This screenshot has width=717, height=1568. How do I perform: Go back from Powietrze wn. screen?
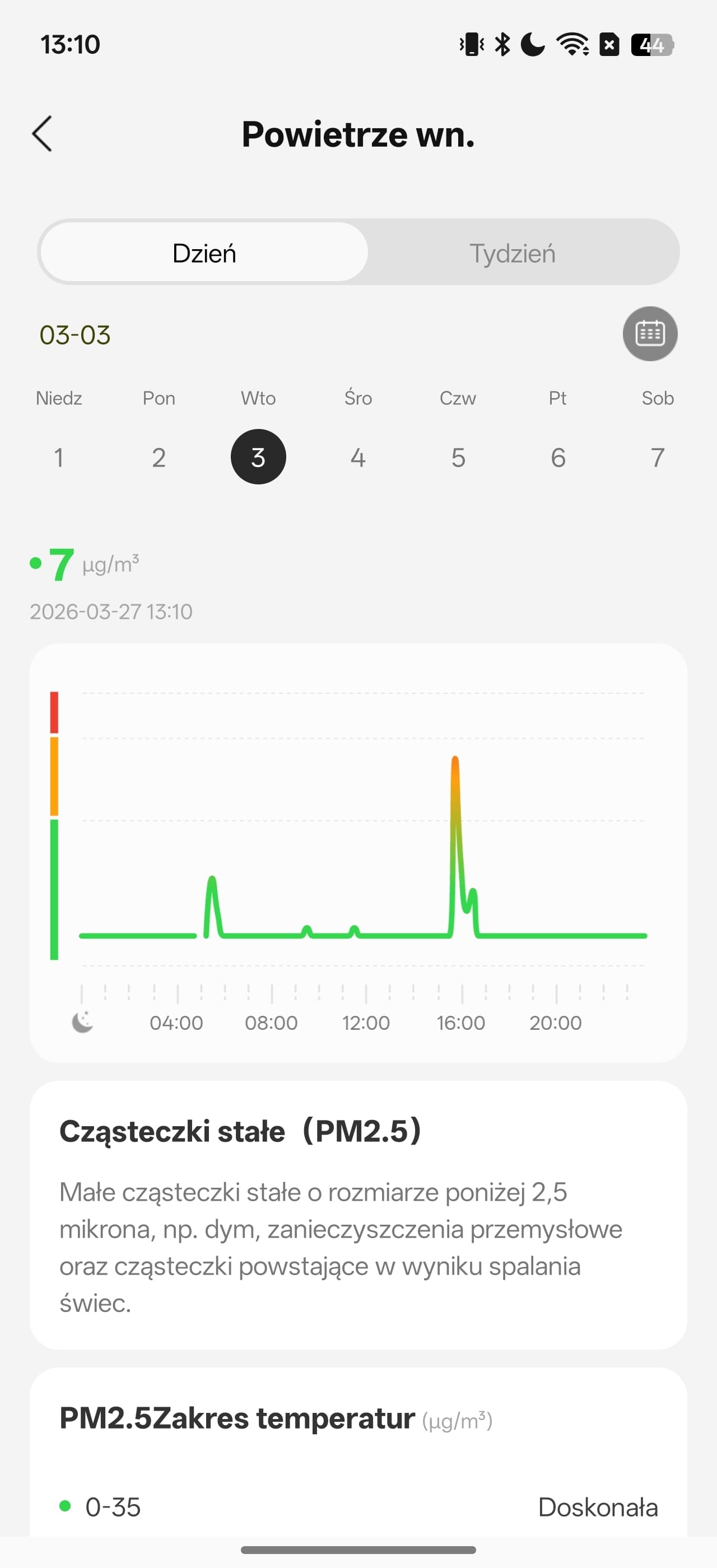click(43, 133)
